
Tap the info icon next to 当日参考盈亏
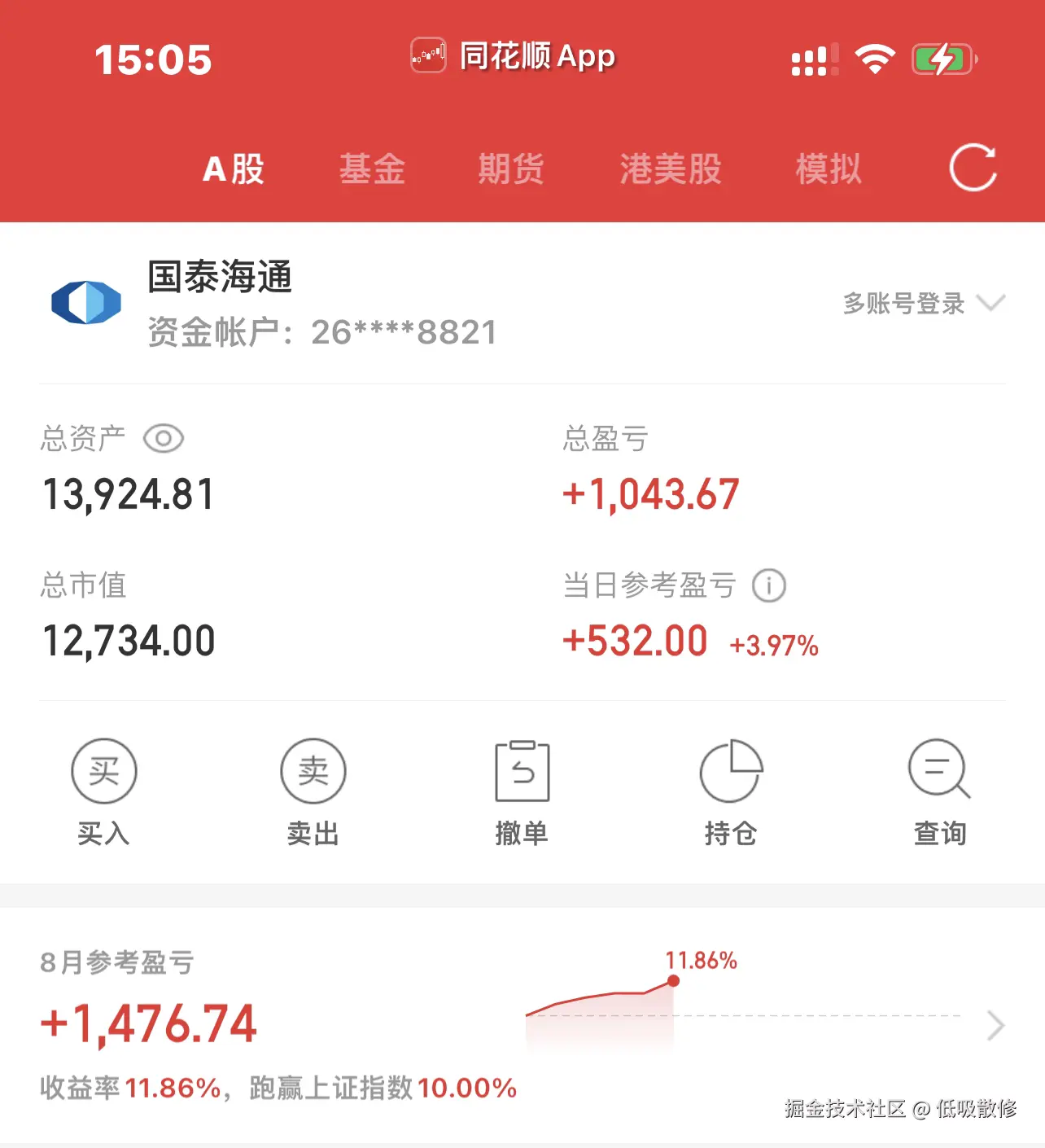click(769, 585)
